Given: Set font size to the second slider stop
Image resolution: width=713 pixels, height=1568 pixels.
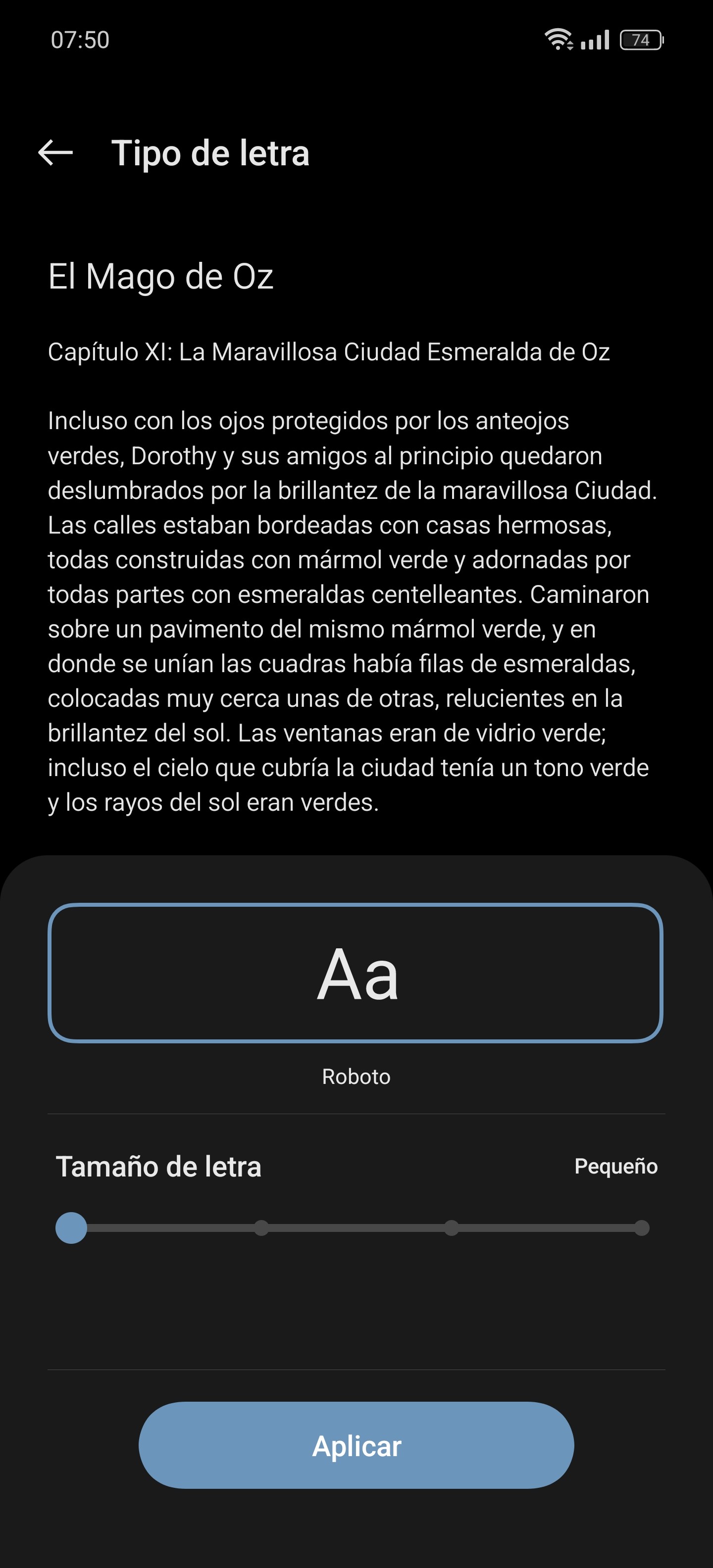Looking at the screenshot, I should (261, 1228).
